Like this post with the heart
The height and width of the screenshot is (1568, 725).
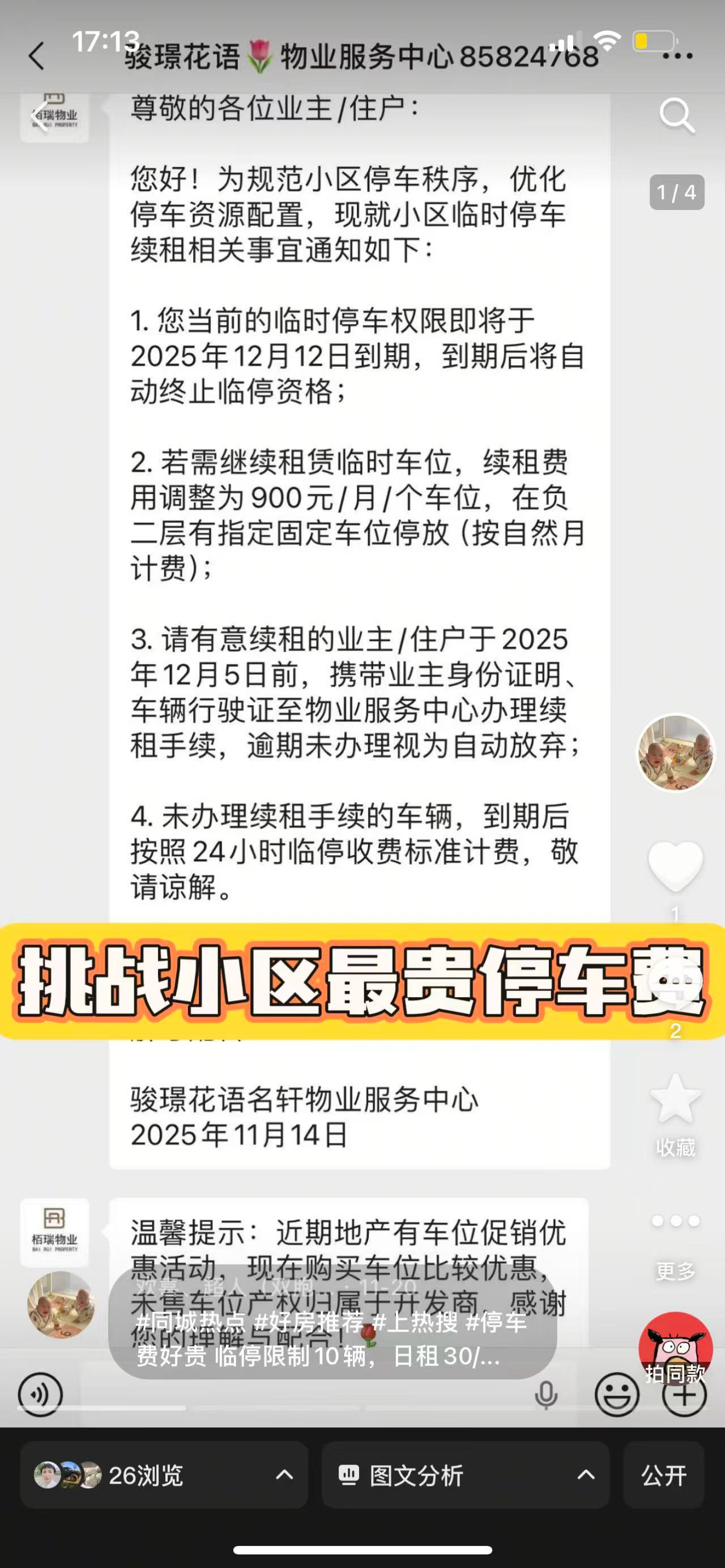point(675,866)
